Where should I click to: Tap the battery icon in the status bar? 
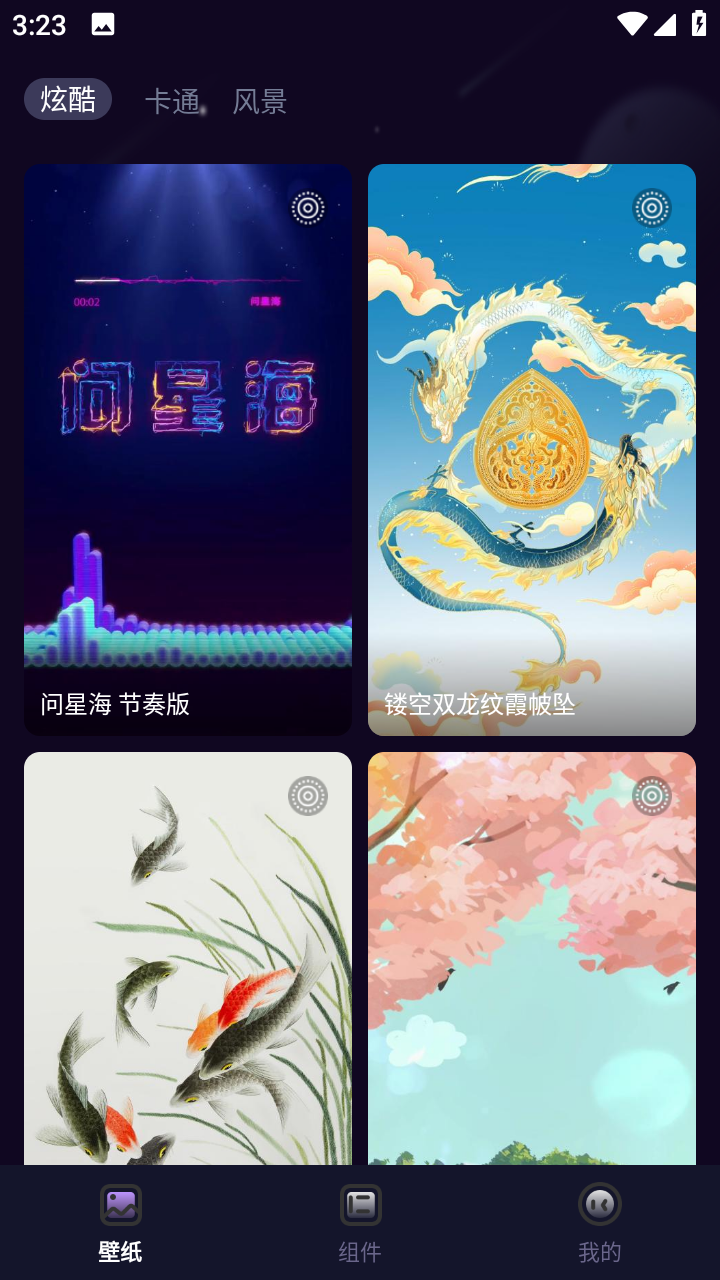click(699, 25)
